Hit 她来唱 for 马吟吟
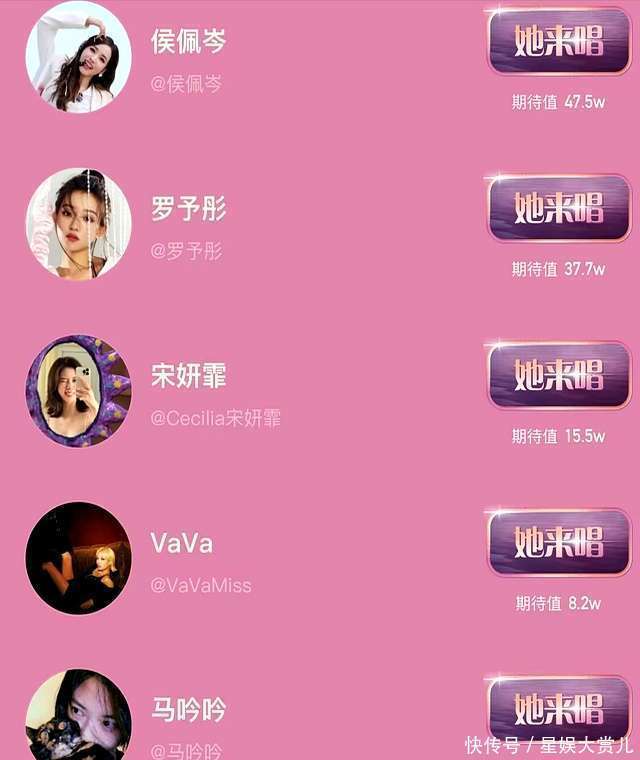 (x=559, y=708)
